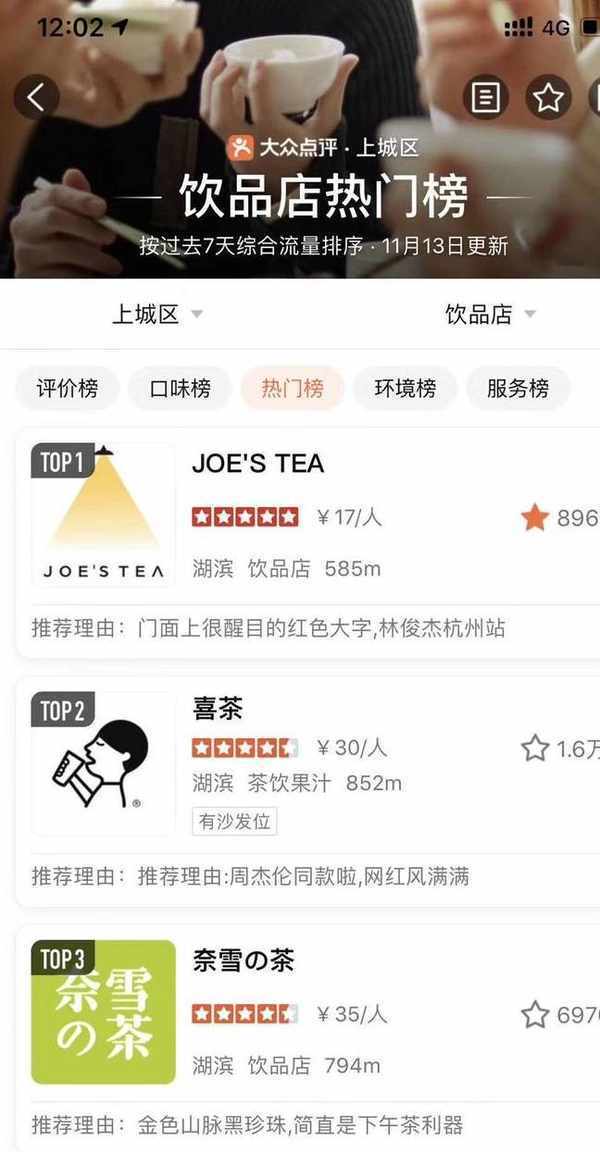Open the list icon in header

[x=487, y=98]
